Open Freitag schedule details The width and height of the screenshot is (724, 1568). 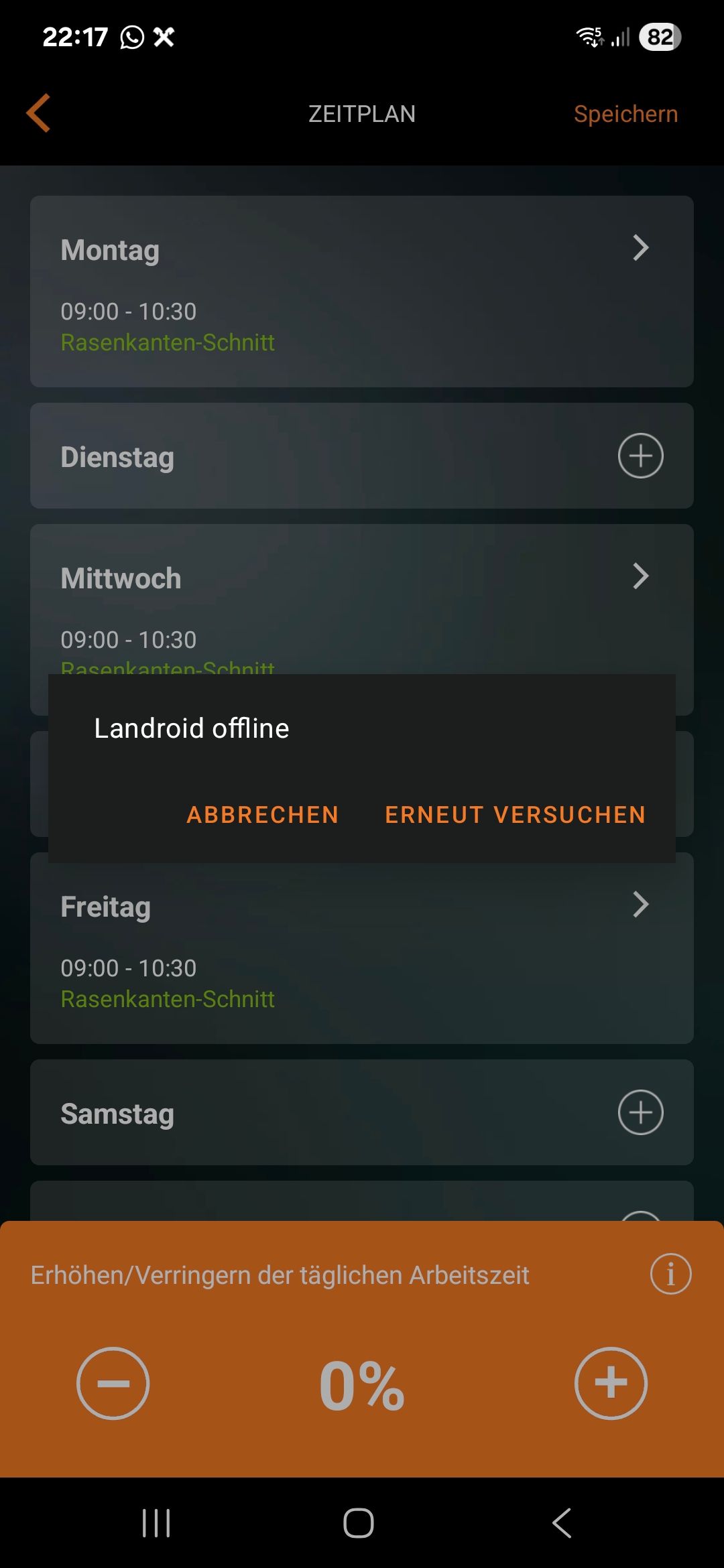(x=640, y=905)
